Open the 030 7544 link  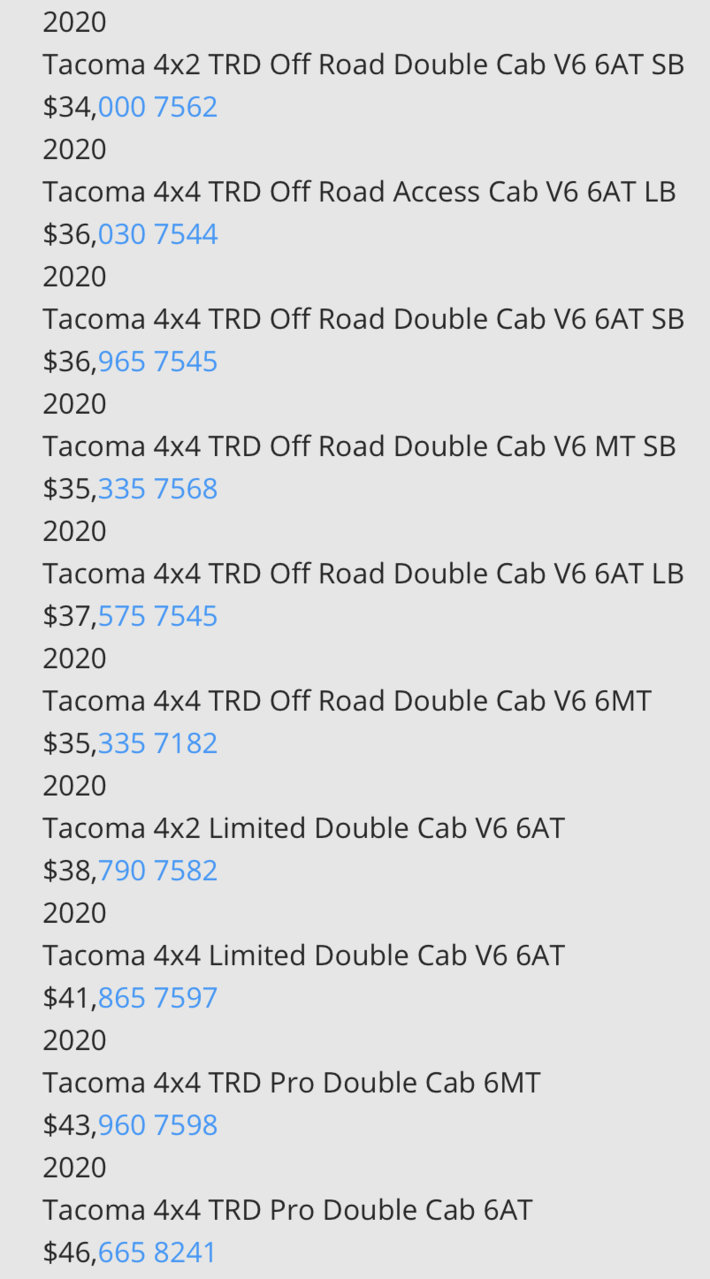[158, 234]
